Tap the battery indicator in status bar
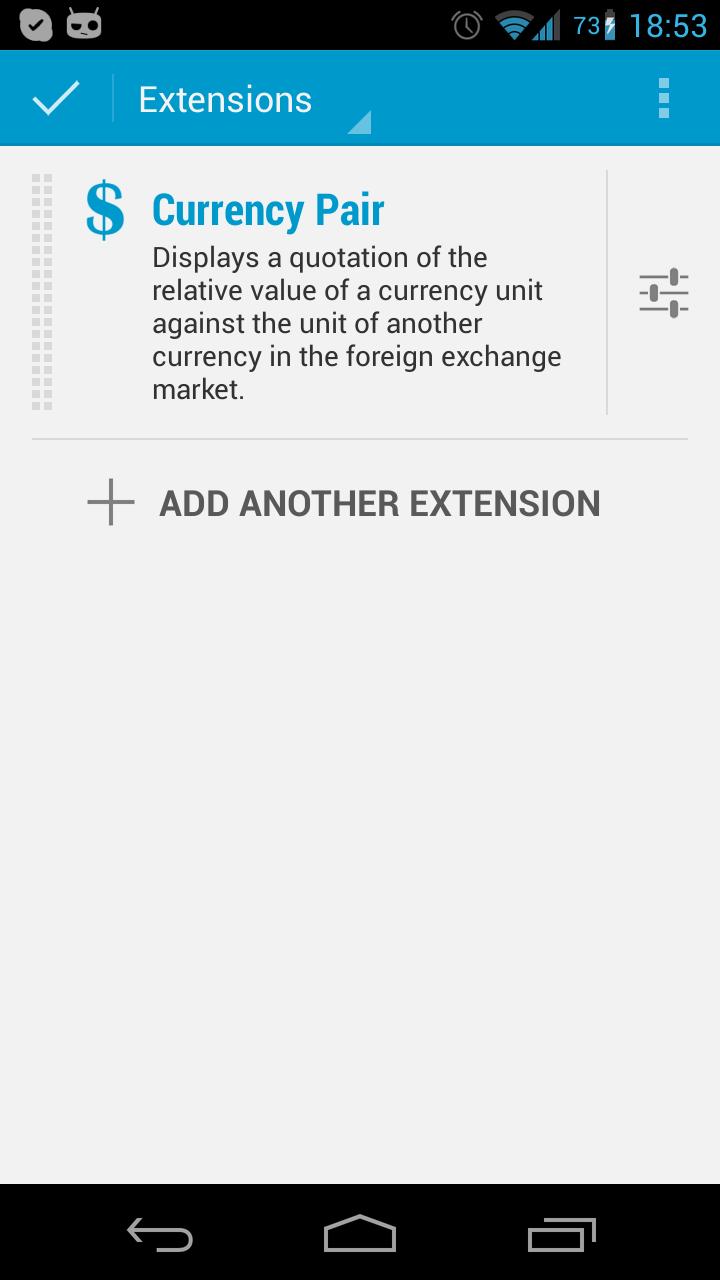The image size is (720, 1280). click(x=610, y=23)
